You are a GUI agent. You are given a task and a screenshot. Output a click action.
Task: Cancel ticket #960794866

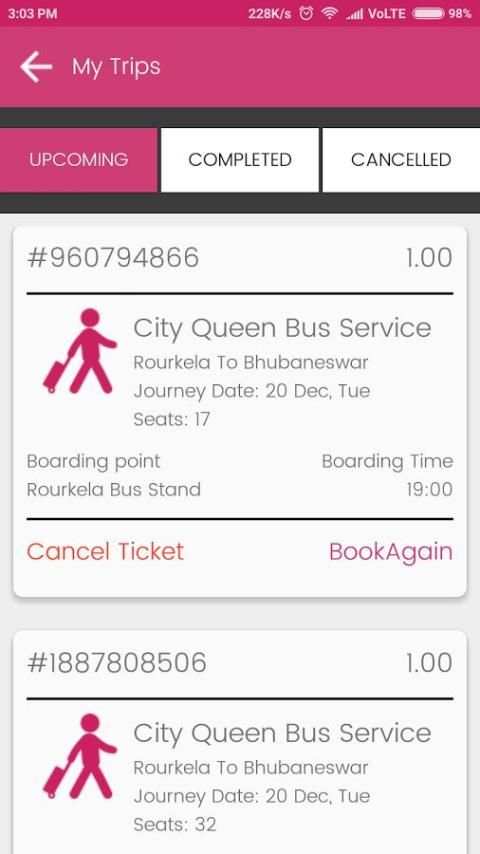pos(105,551)
